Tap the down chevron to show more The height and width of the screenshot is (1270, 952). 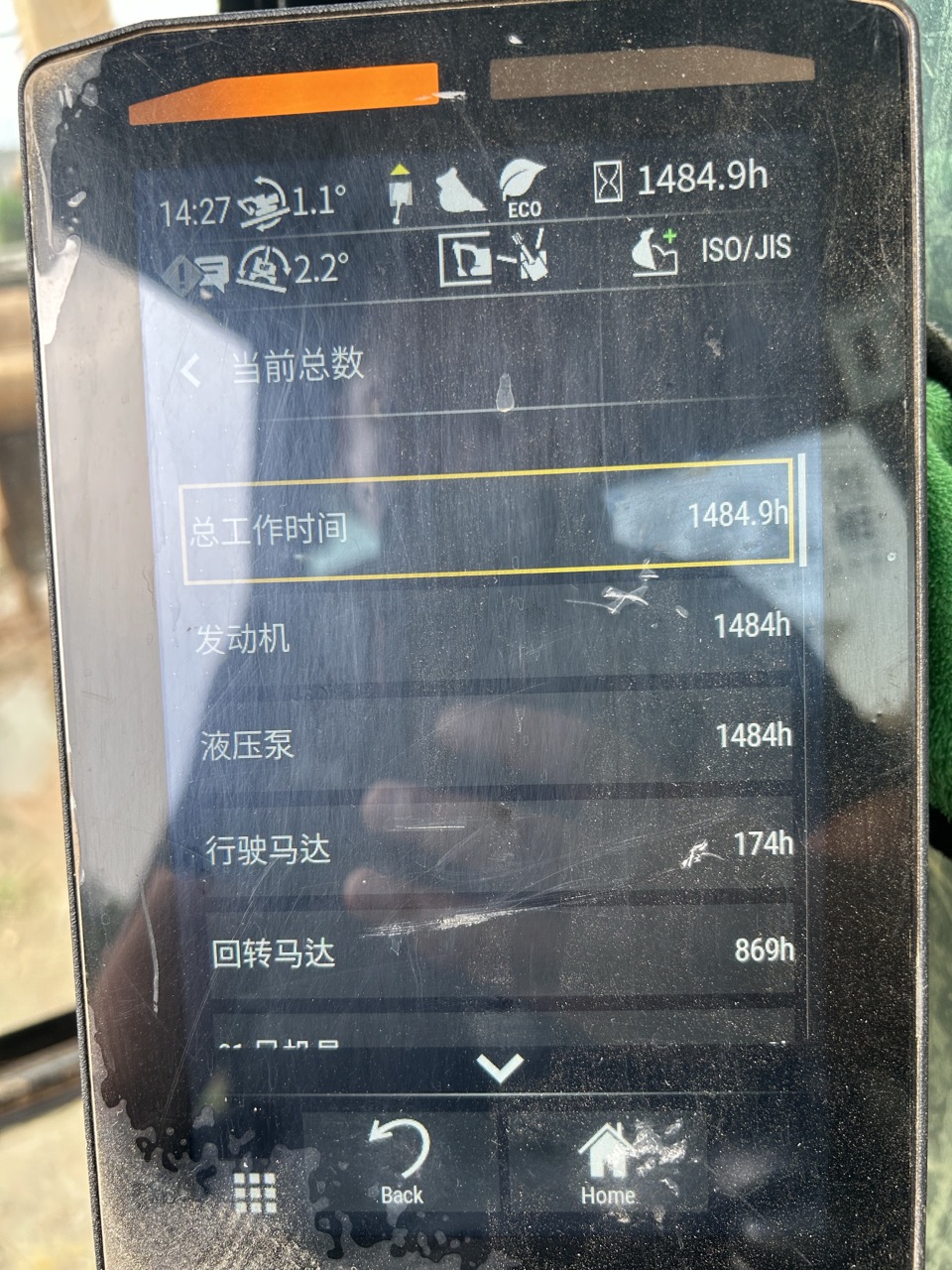501,1068
